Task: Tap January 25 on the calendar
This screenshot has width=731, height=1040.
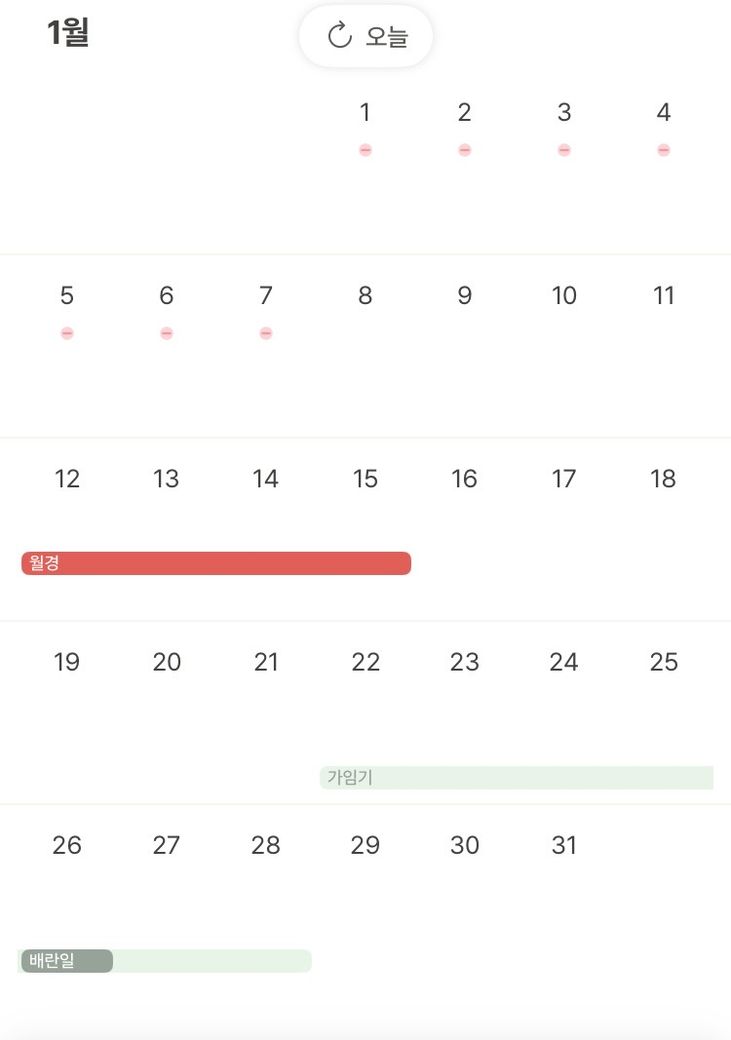Action: click(663, 662)
